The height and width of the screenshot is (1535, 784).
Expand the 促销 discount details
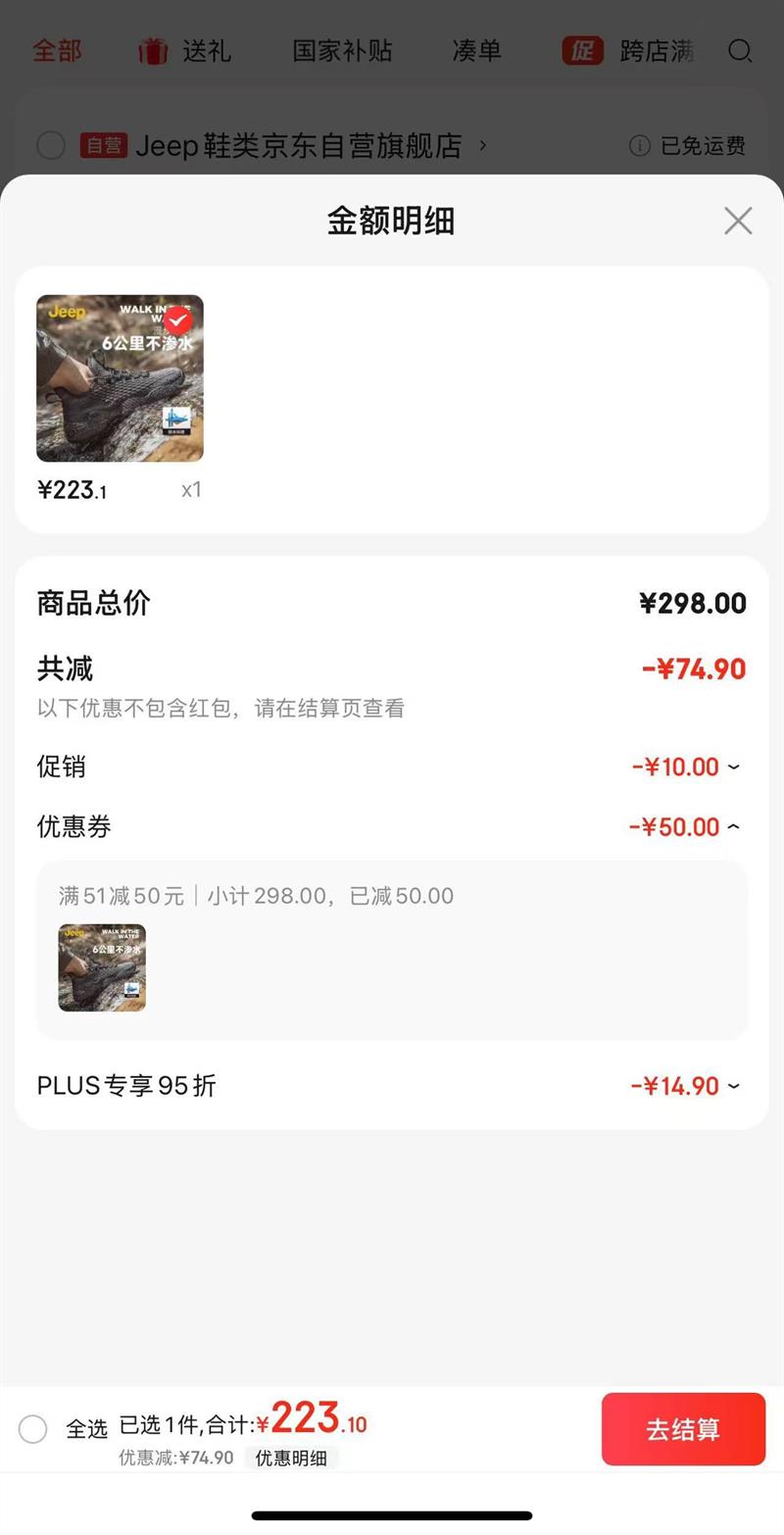(734, 767)
